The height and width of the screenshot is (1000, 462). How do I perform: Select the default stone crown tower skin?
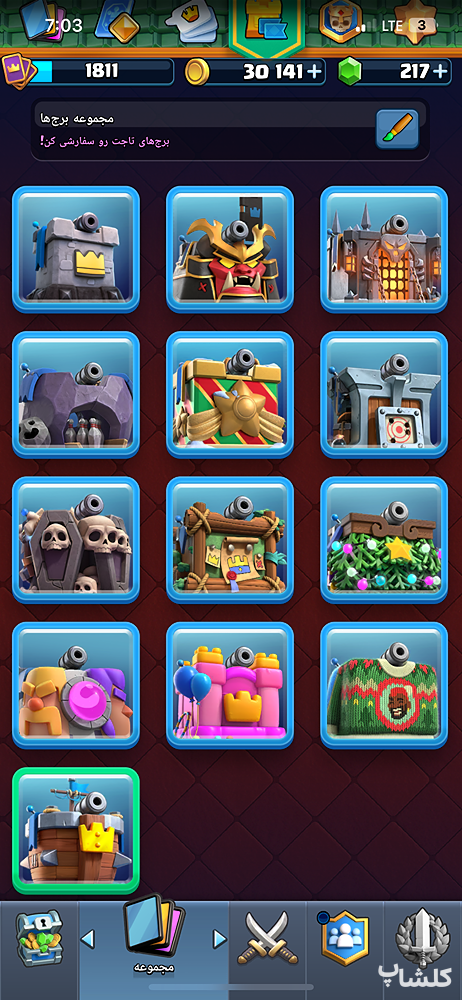tap(76, 249)
